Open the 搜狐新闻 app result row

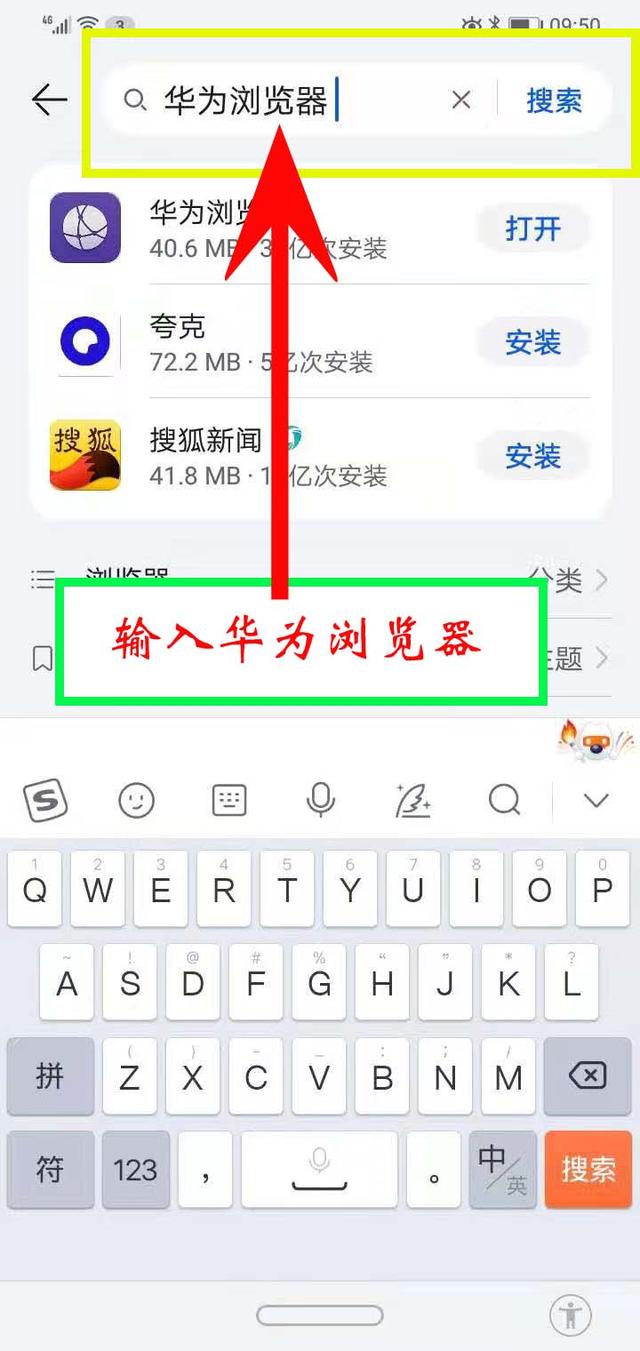[320, 457]
